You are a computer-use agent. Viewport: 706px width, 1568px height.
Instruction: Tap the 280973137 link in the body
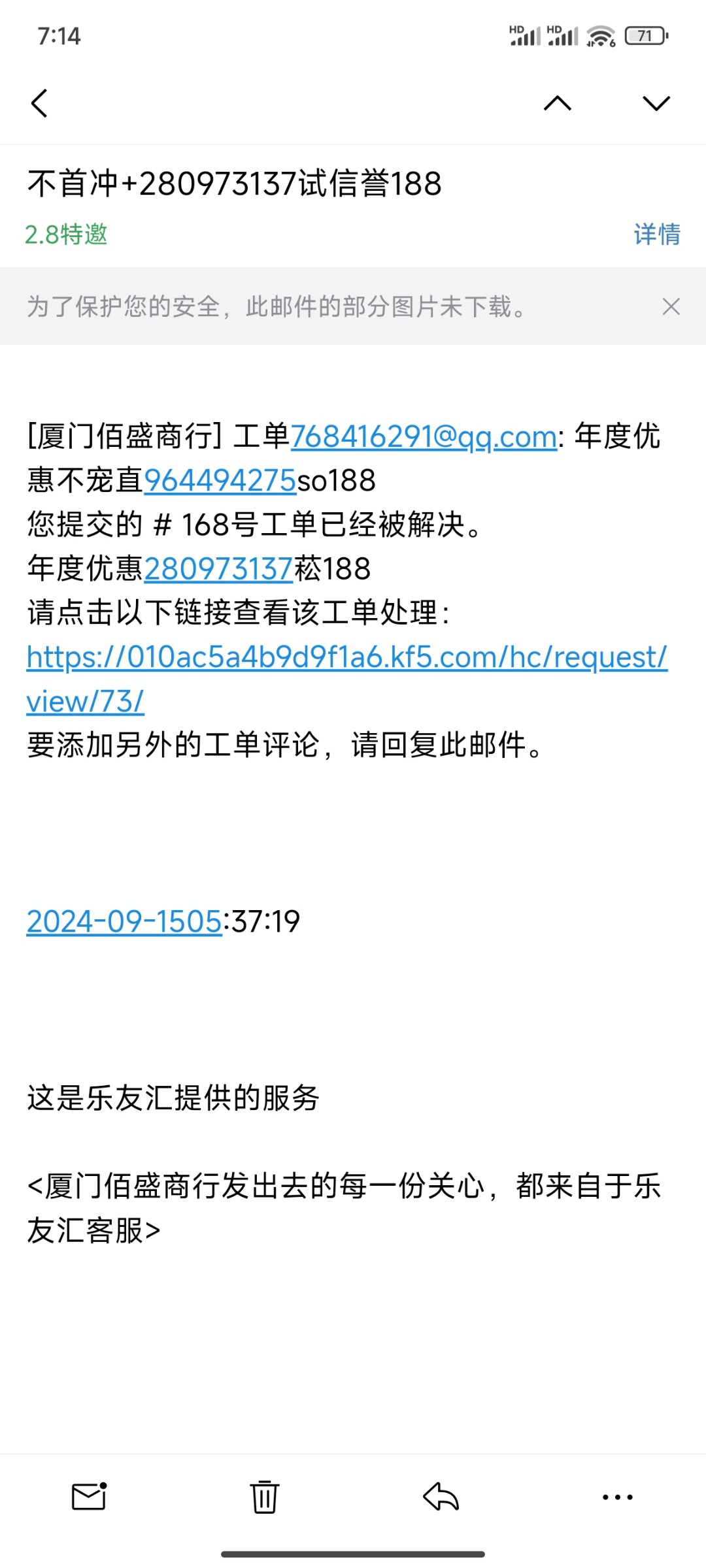point(218,569)
